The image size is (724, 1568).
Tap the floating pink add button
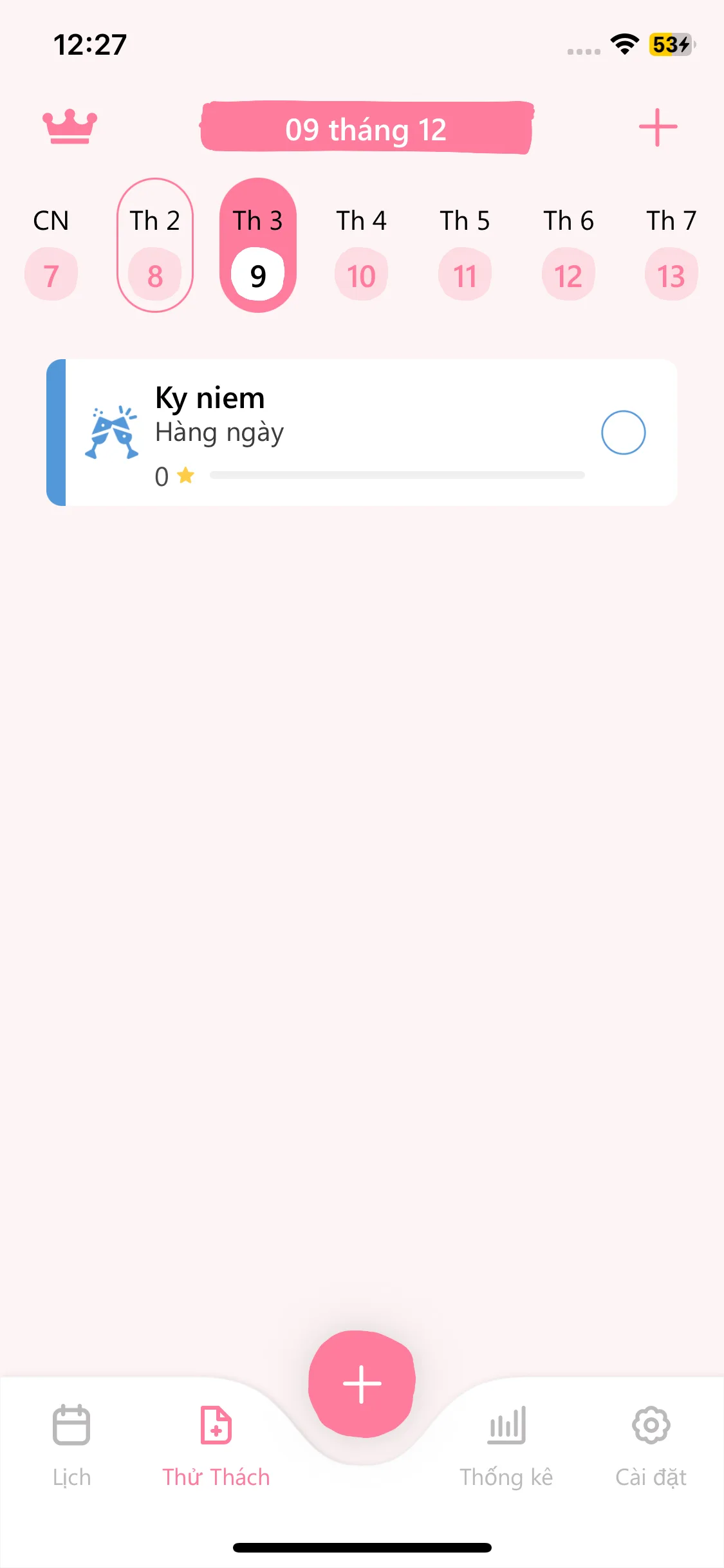pos(362,1384)
